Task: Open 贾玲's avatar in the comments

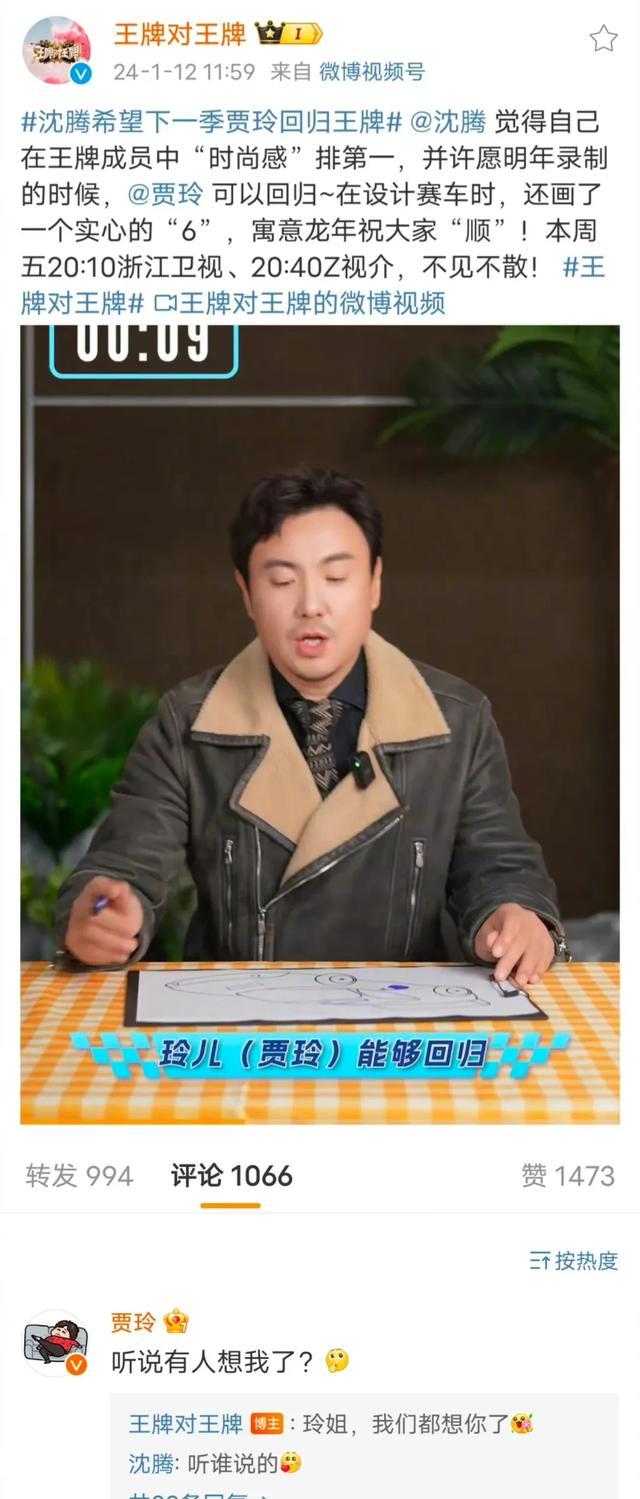Action: tap(56, 1342)
